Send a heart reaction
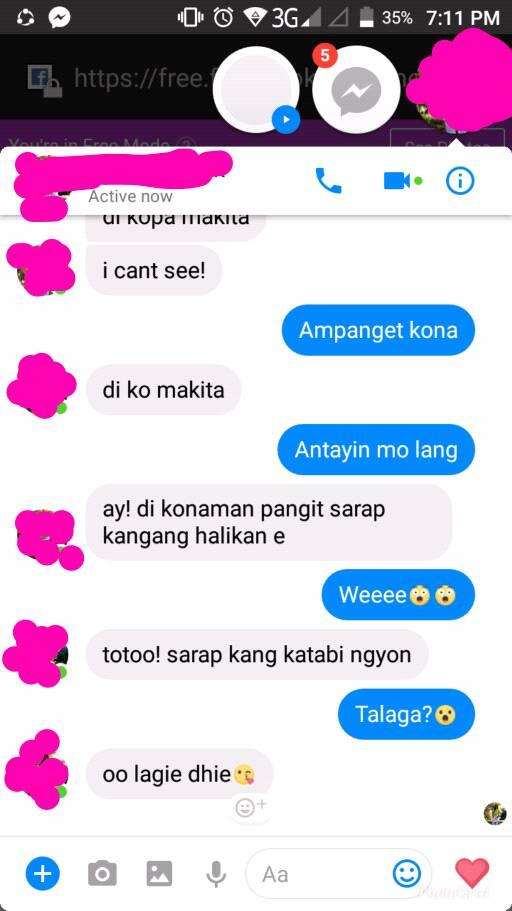Viewport: 512px width, 911px height. point(472,873)
